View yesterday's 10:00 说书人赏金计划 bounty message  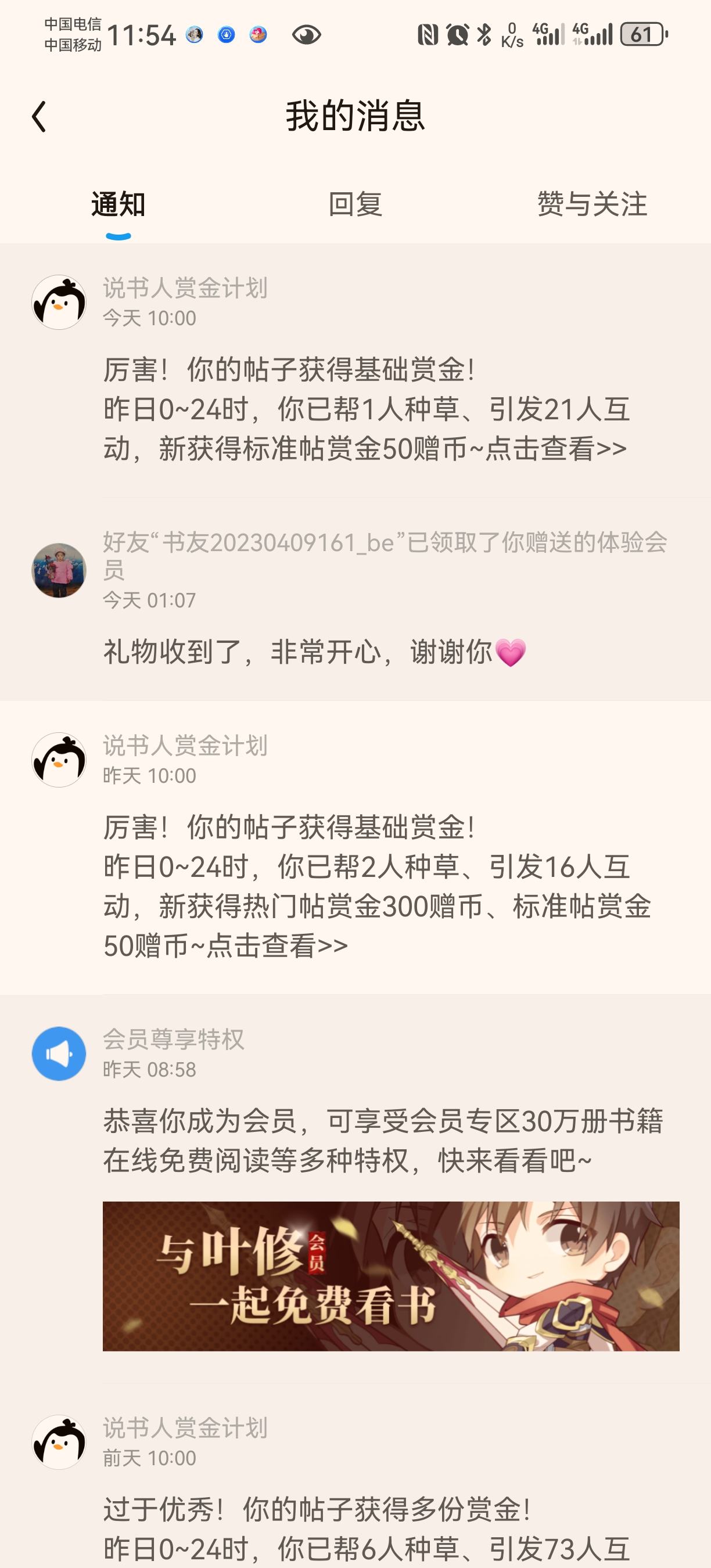pos(355,848)
